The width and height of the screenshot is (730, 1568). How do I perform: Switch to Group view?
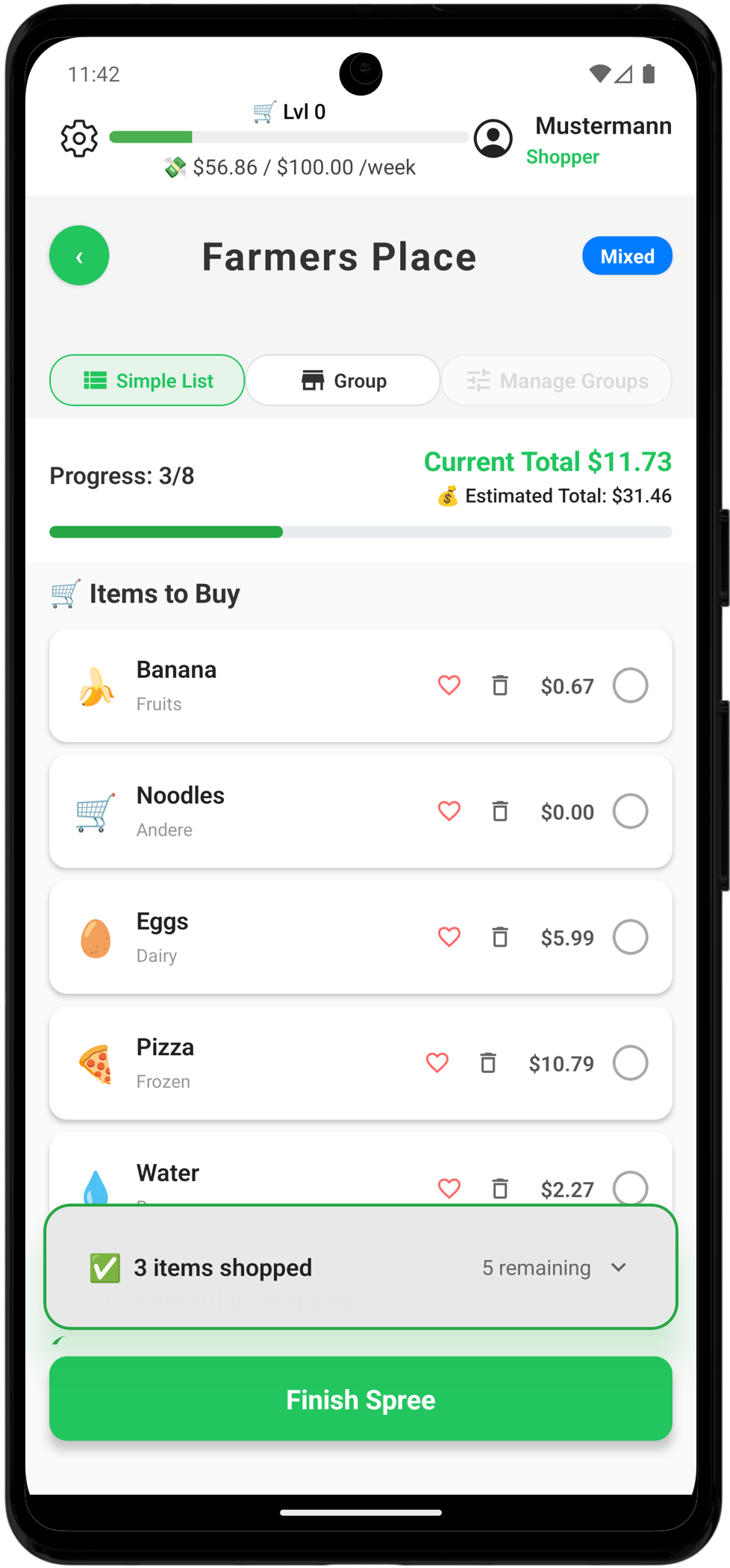pos(343,381)
